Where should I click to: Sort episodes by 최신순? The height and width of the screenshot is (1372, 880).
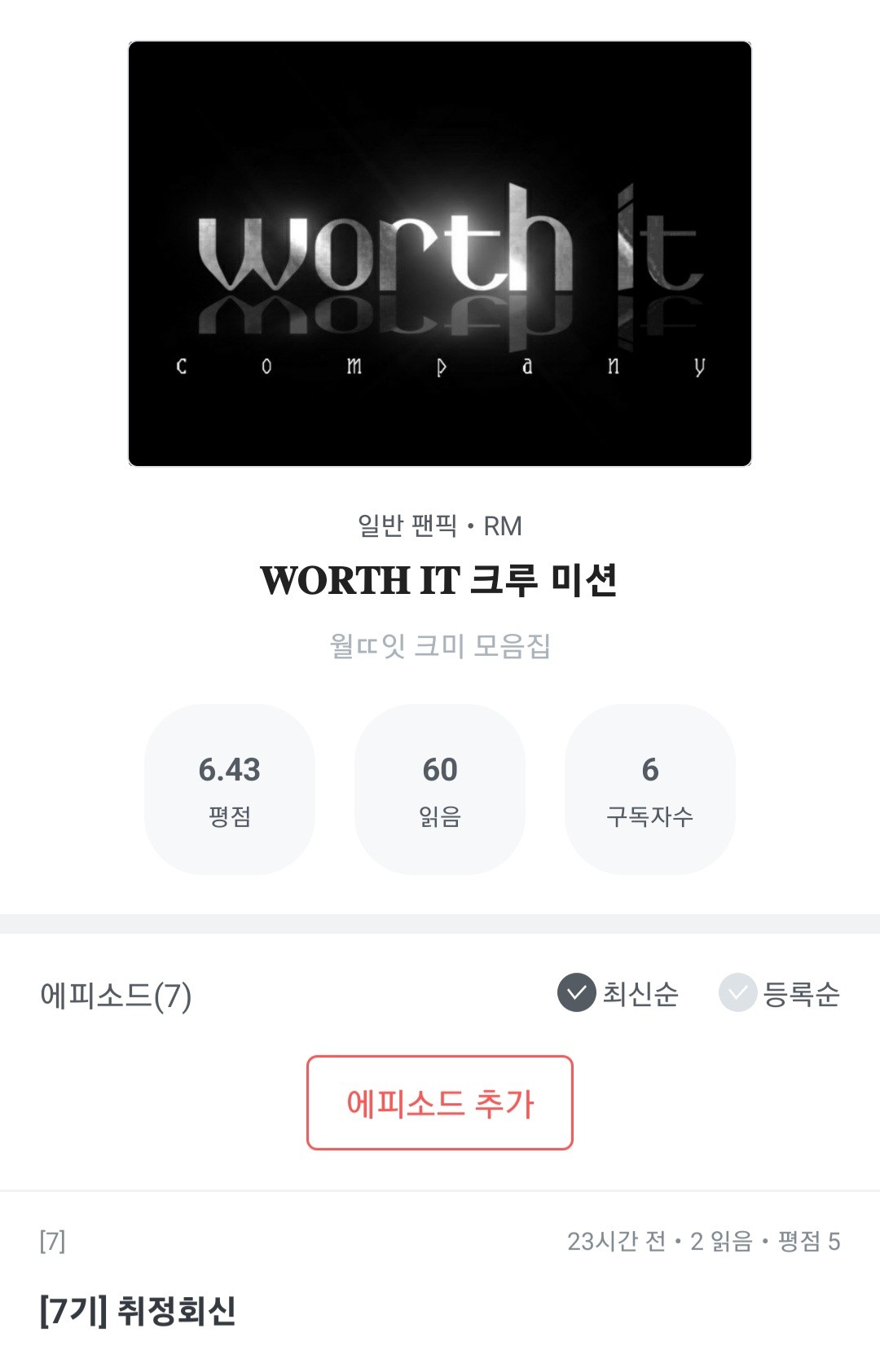pyautogui.click(x=618, y=993)
